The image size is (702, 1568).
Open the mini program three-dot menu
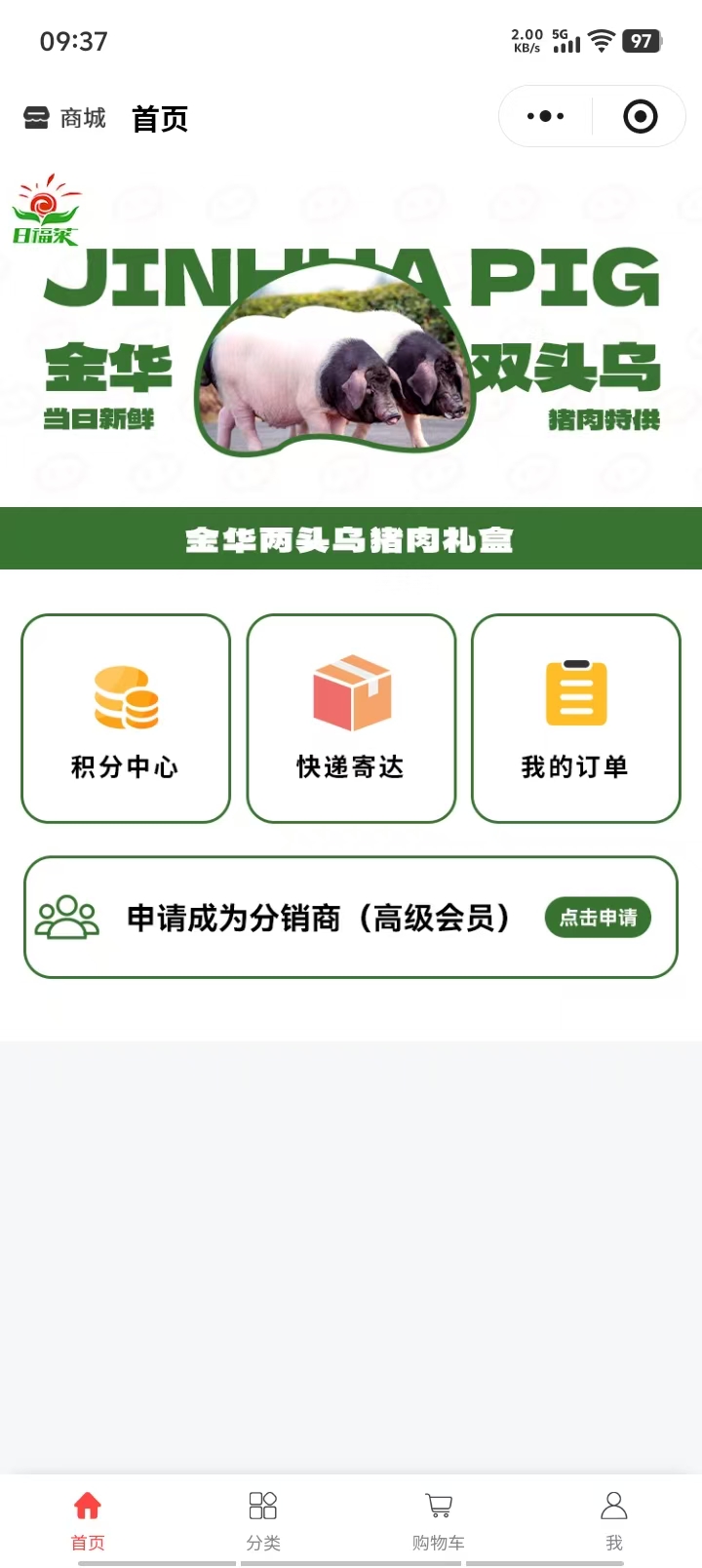(x=545, y=117)
